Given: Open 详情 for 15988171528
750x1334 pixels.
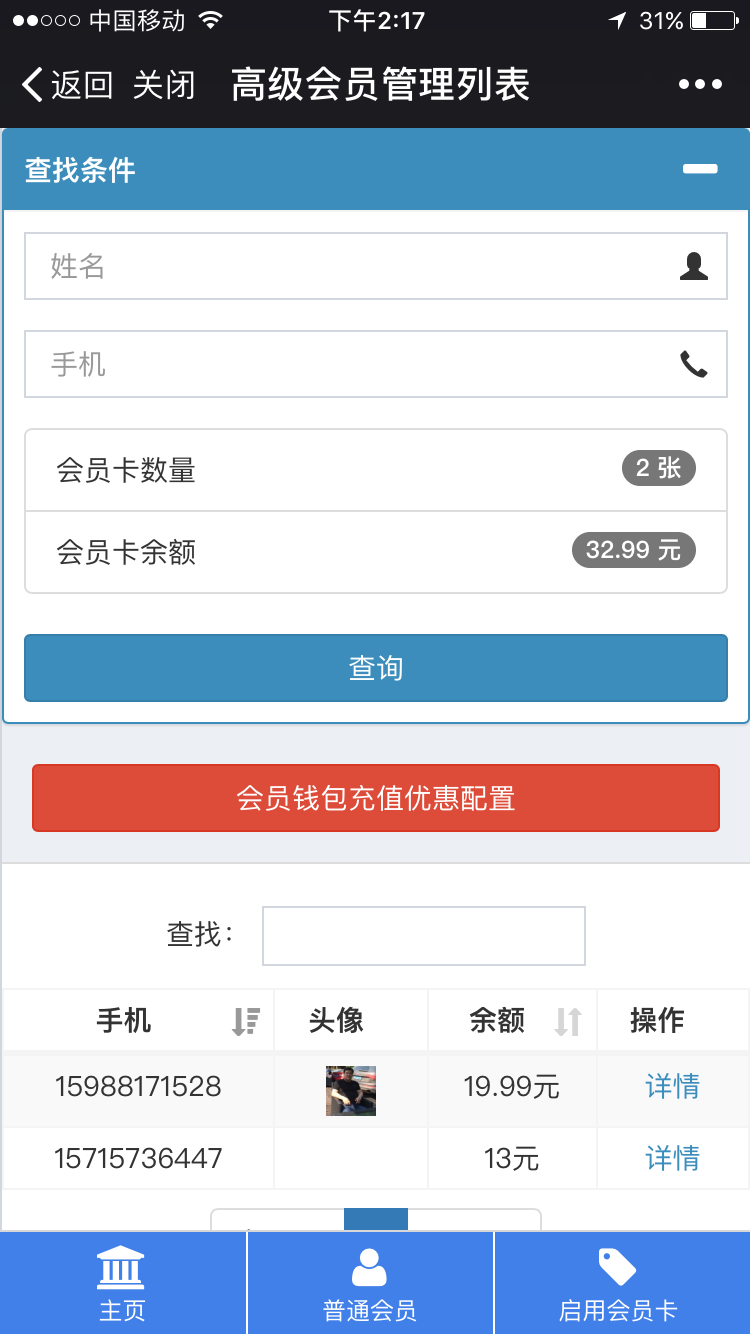Looking at the screenshot, I should coord(672,1086).
